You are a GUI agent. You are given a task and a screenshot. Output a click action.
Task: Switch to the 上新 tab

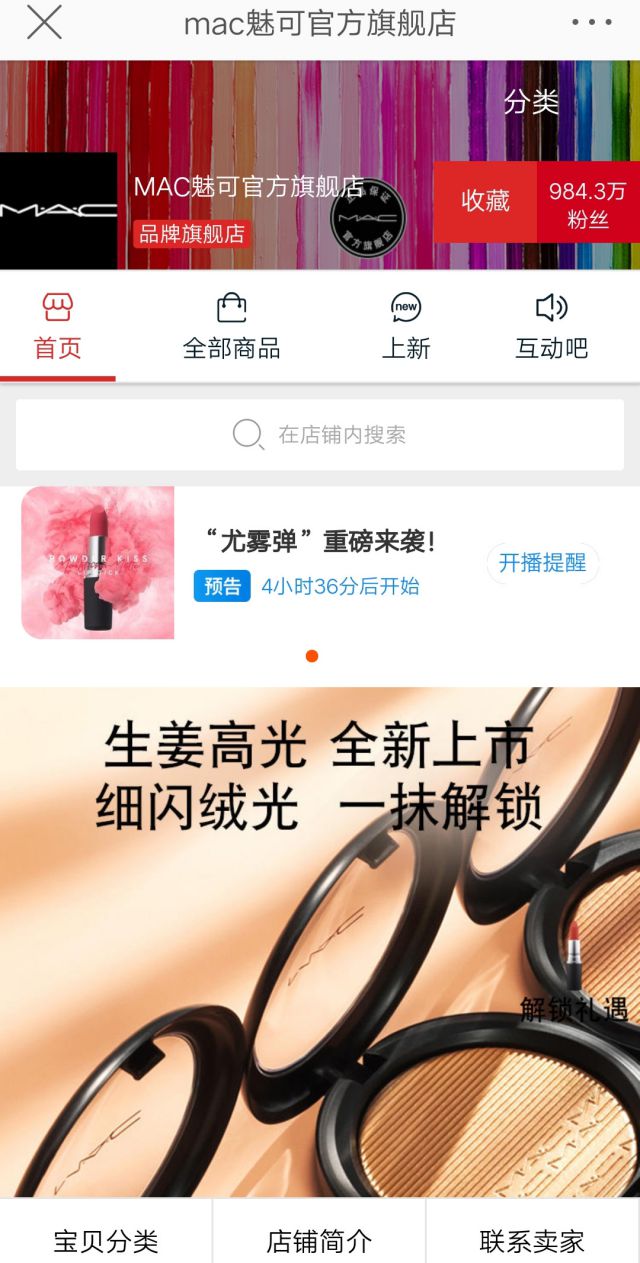pyautogui.click(x=406, y=328)
